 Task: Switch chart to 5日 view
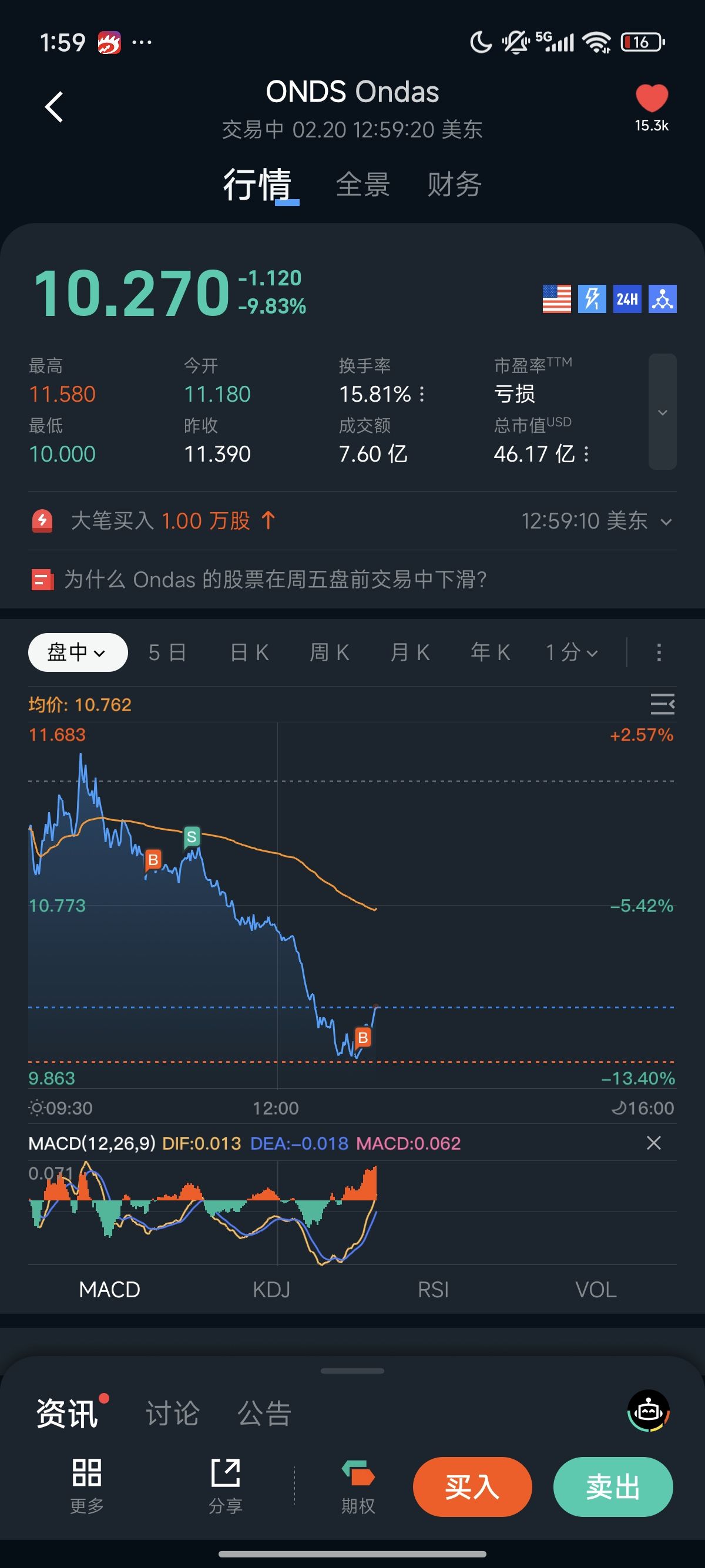point(167,652)
